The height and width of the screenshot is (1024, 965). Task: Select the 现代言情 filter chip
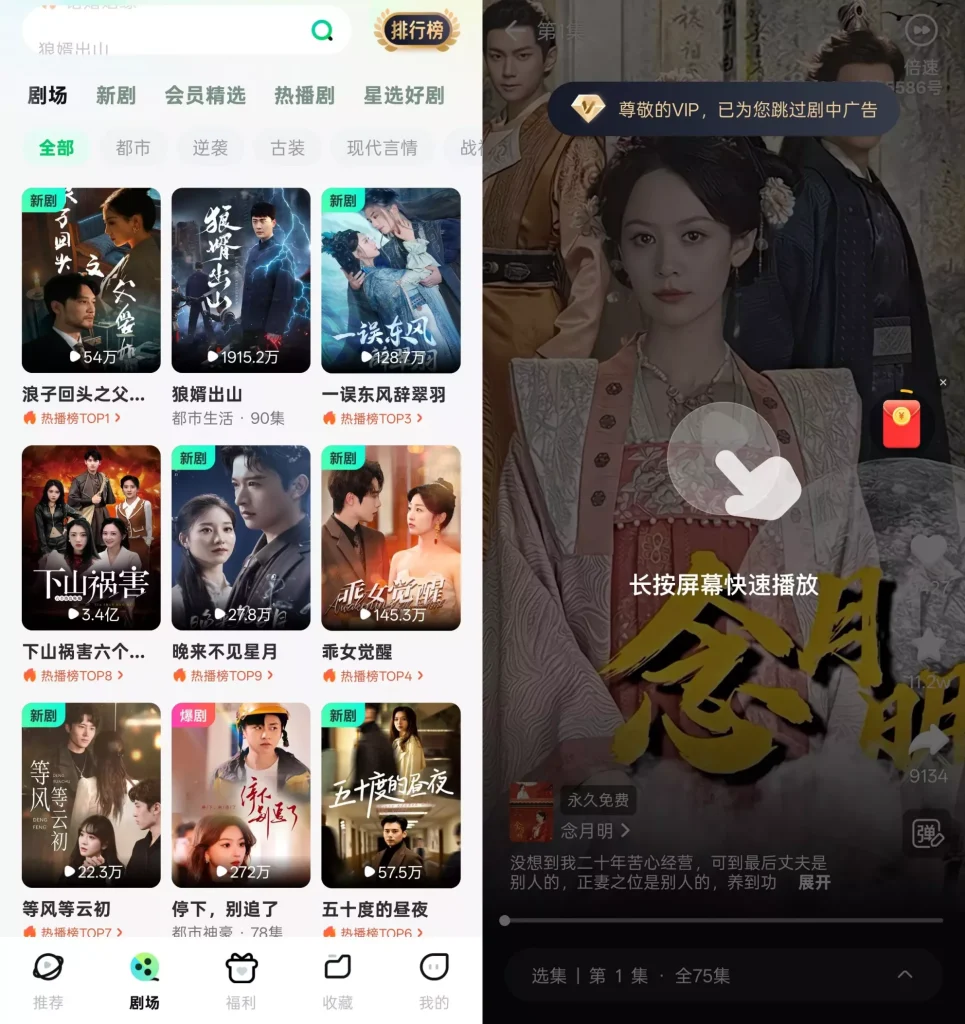click(382, 148)
